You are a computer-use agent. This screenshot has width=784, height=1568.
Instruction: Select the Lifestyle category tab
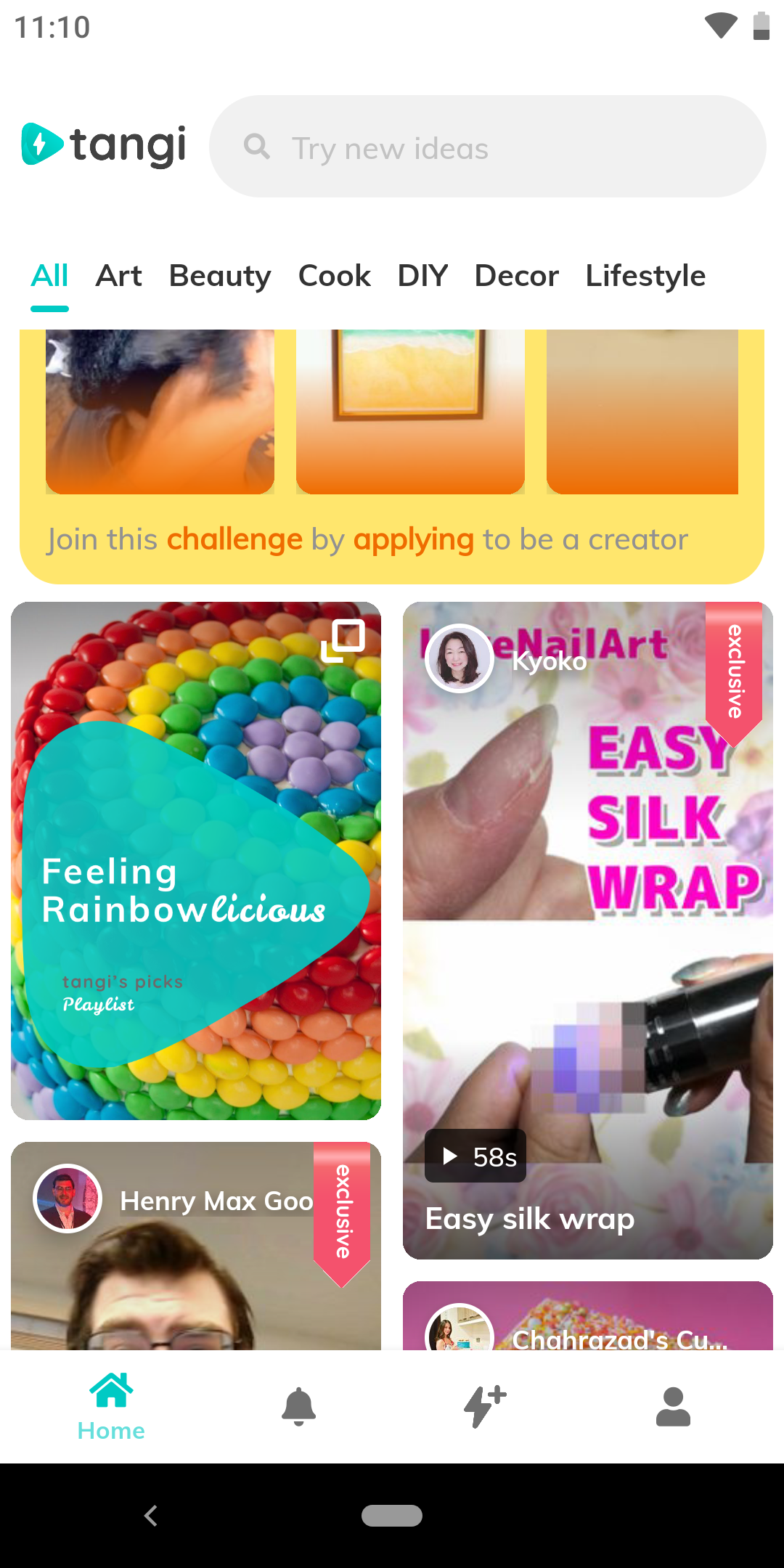click(645, 277)
